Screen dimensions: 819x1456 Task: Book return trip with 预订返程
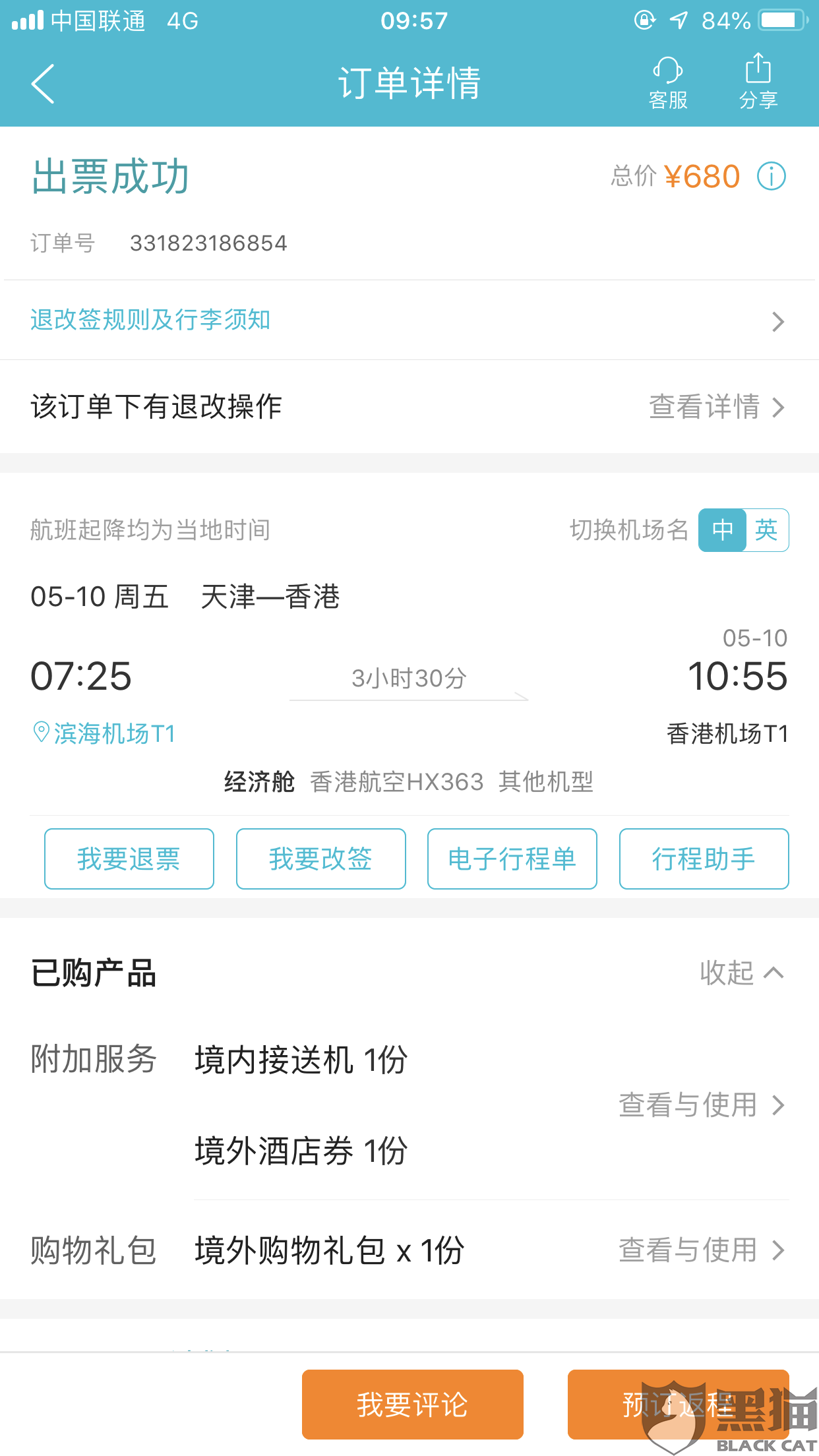click(678, 1404)
